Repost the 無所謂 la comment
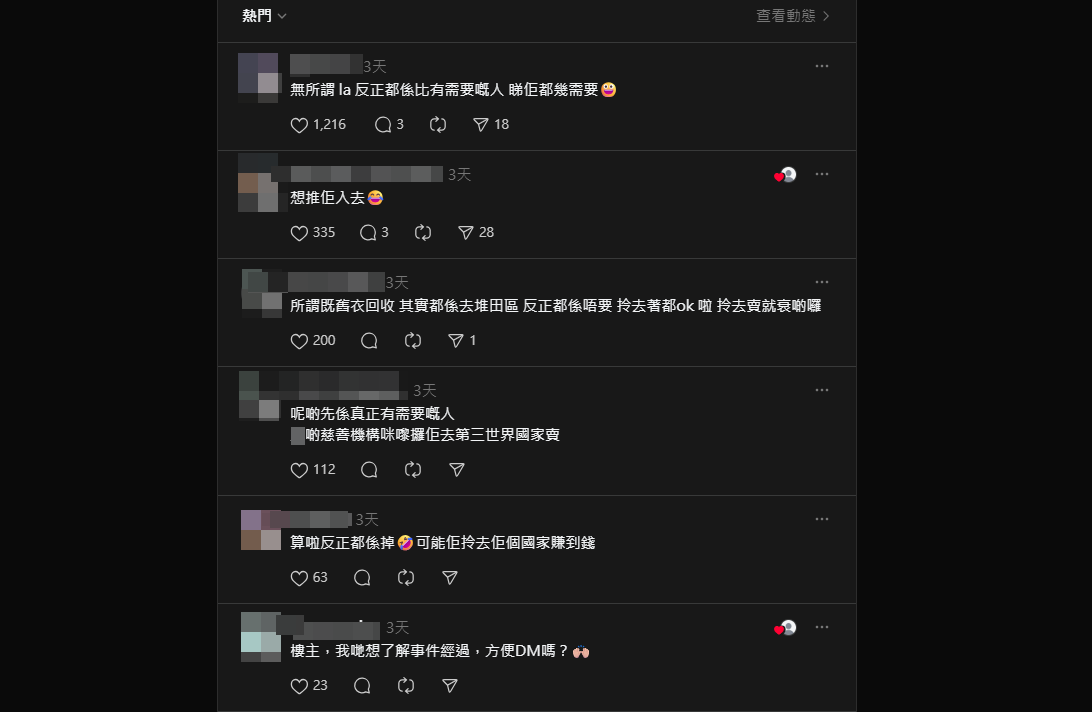The image size is (1092, 712). (437, 125)
